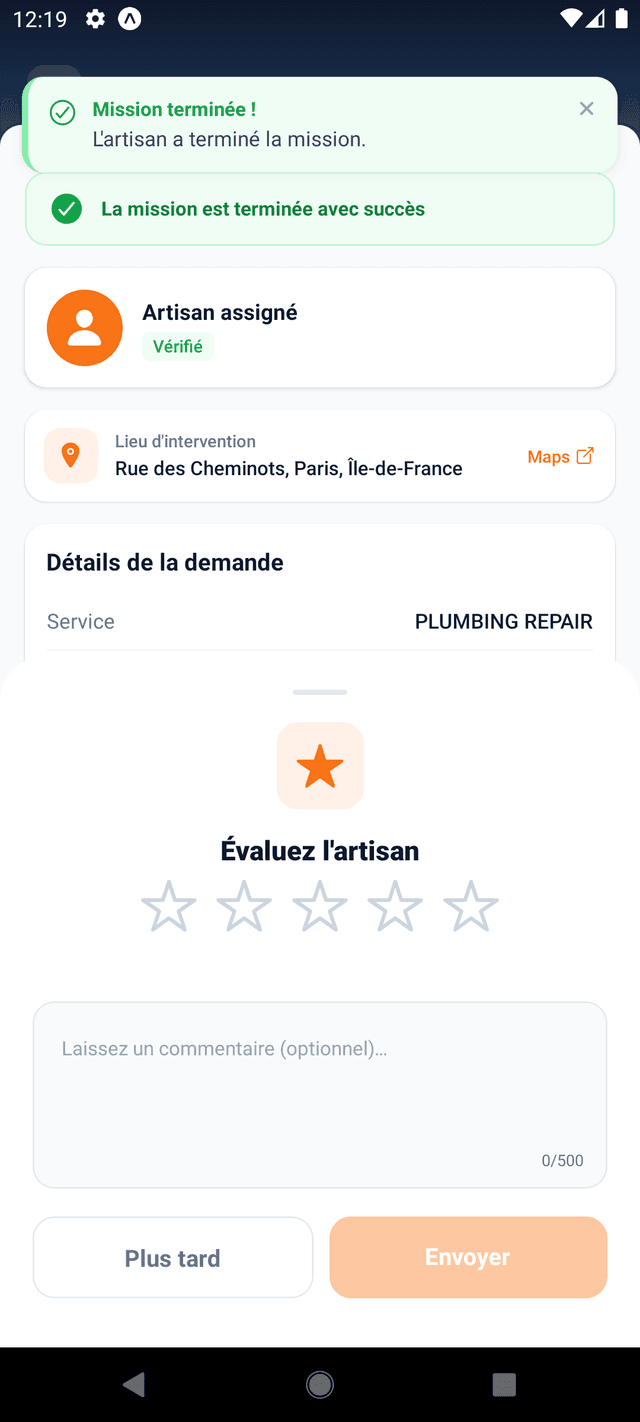Open the Artisan assigné card

(320, 327)
